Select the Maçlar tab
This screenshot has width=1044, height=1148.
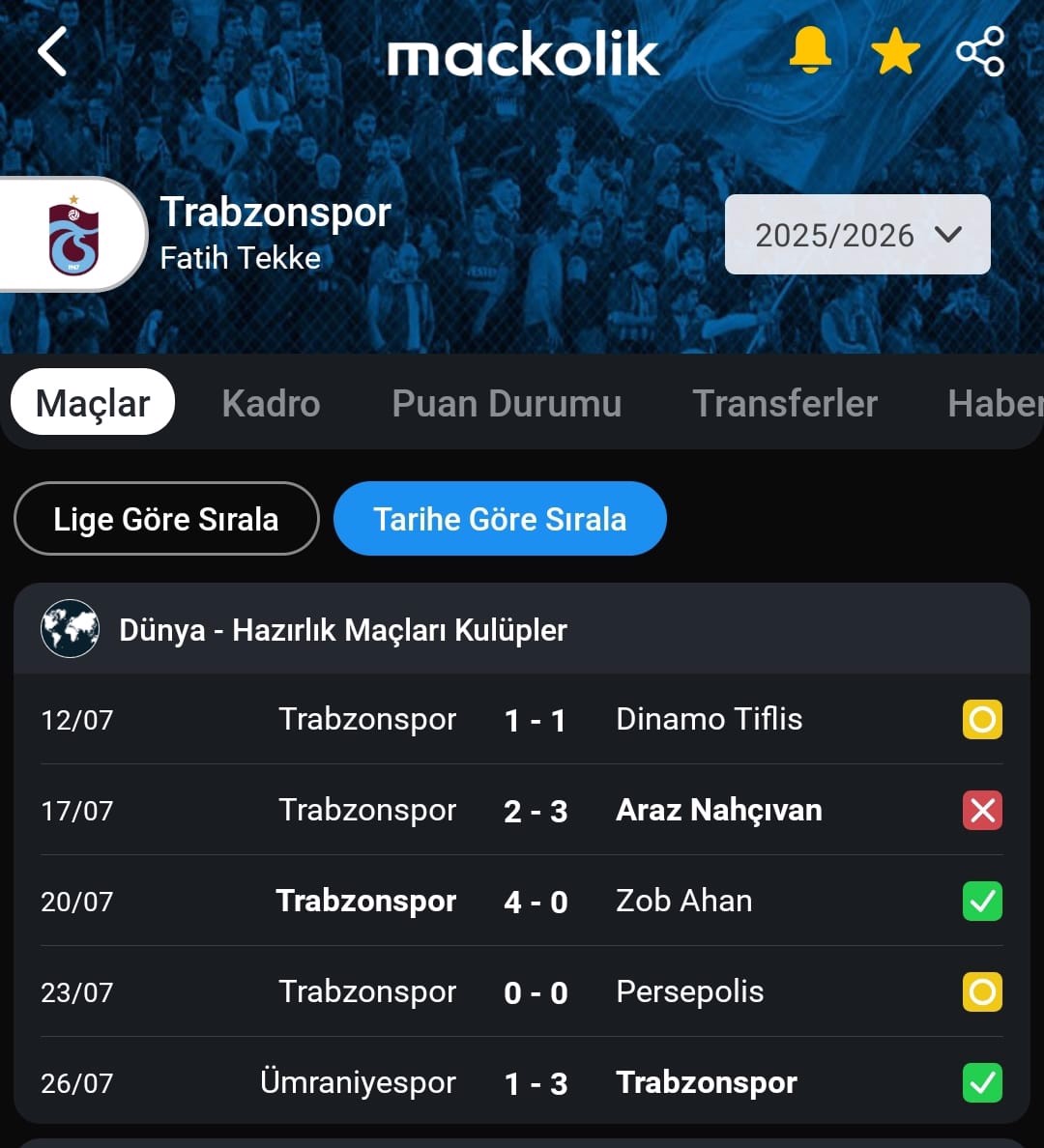pos(93,403)
